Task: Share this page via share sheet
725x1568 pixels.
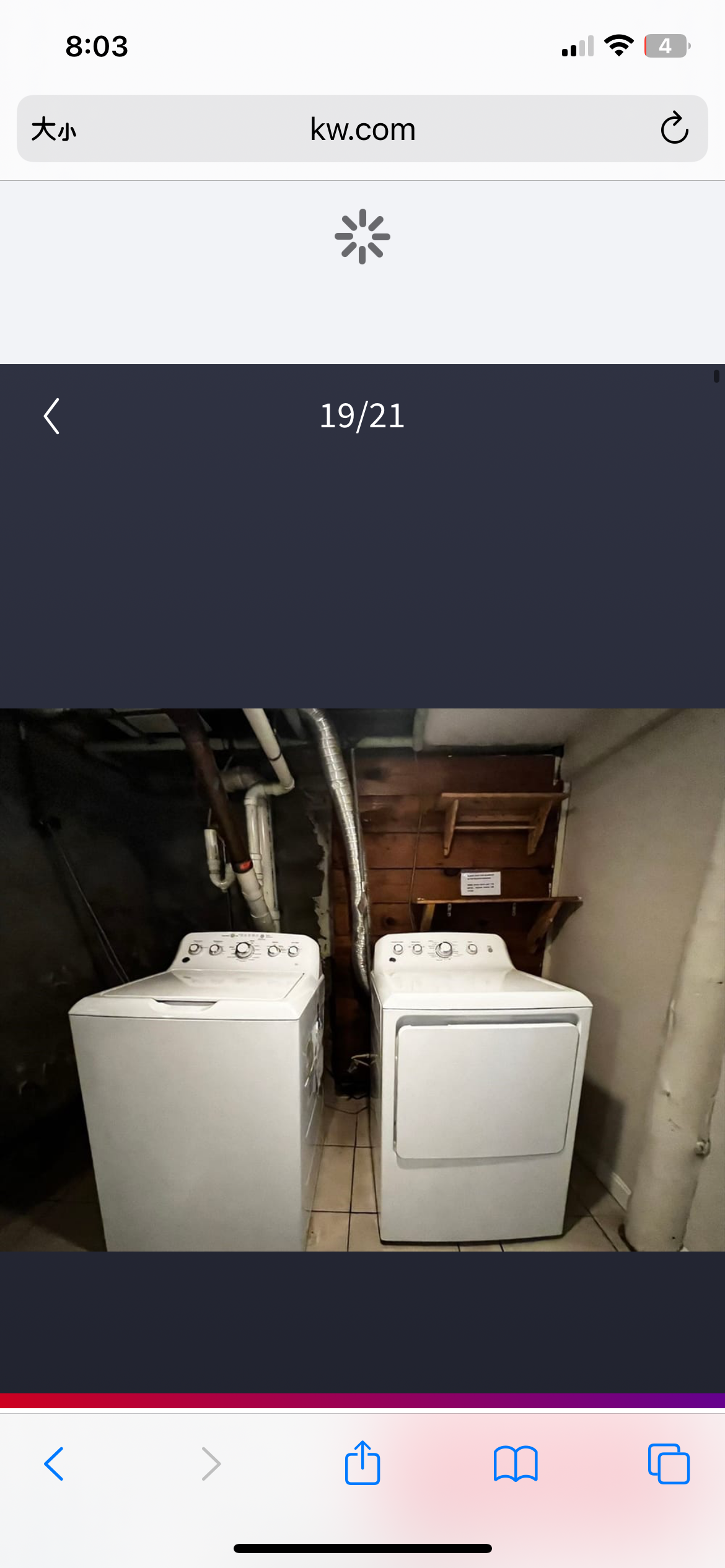Action: pyautogui.click(x=362, y=1464)
